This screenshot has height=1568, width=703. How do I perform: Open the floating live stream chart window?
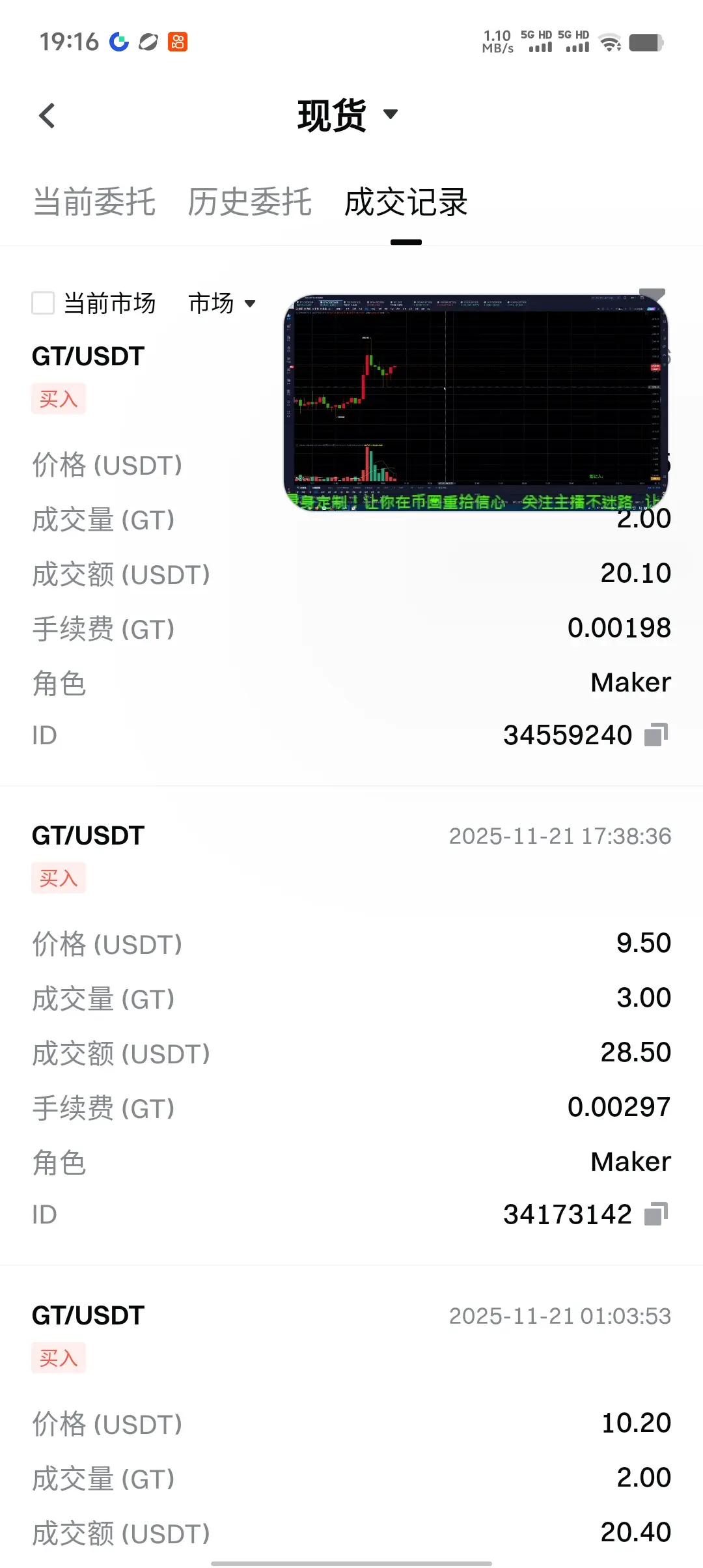476,402
